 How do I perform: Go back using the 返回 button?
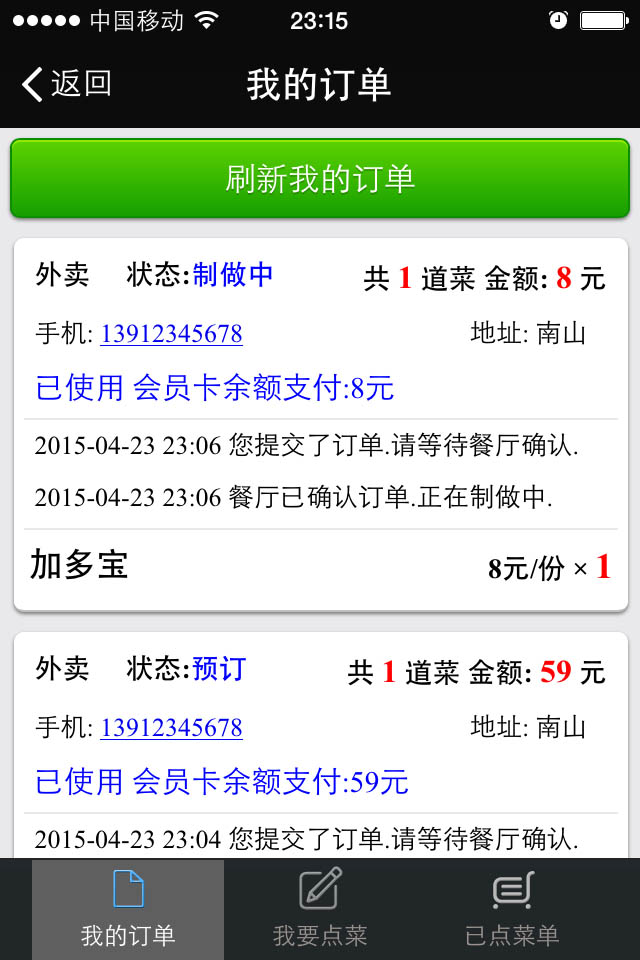click(x=68, y=85)
